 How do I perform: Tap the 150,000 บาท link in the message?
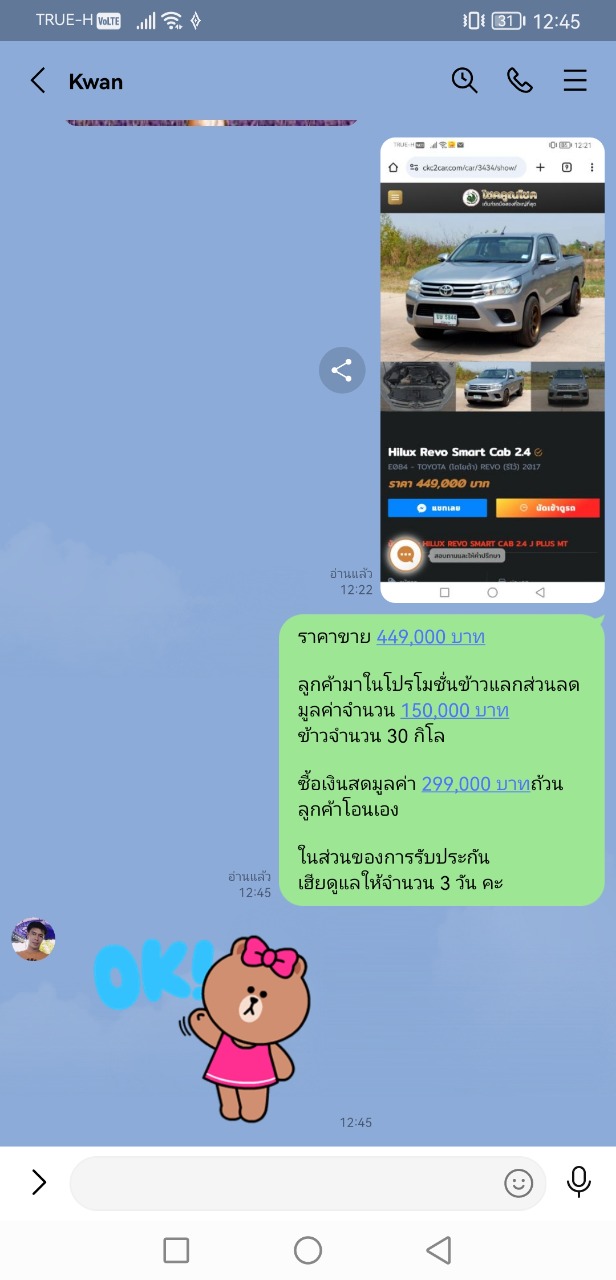(x=455, y=710)
